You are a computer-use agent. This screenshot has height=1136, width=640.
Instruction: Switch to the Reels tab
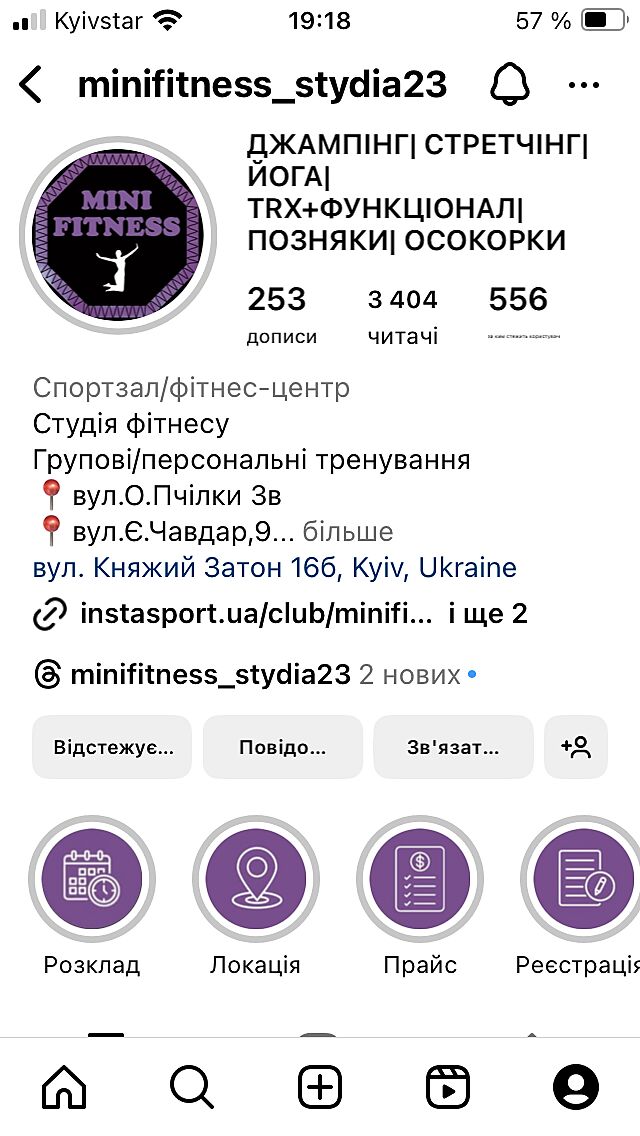coord(448,1086)
